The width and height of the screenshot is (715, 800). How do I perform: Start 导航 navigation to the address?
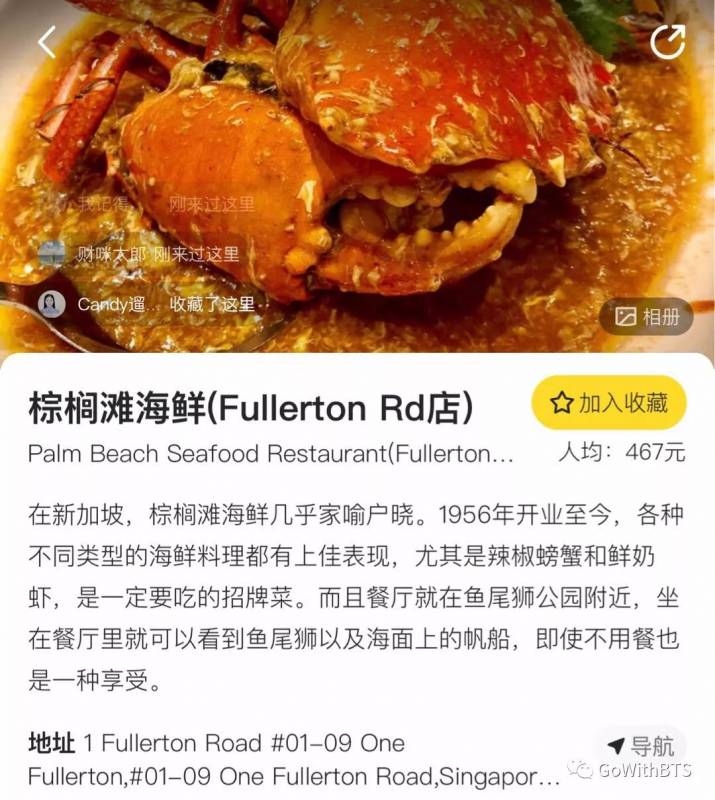click(641, 746)
